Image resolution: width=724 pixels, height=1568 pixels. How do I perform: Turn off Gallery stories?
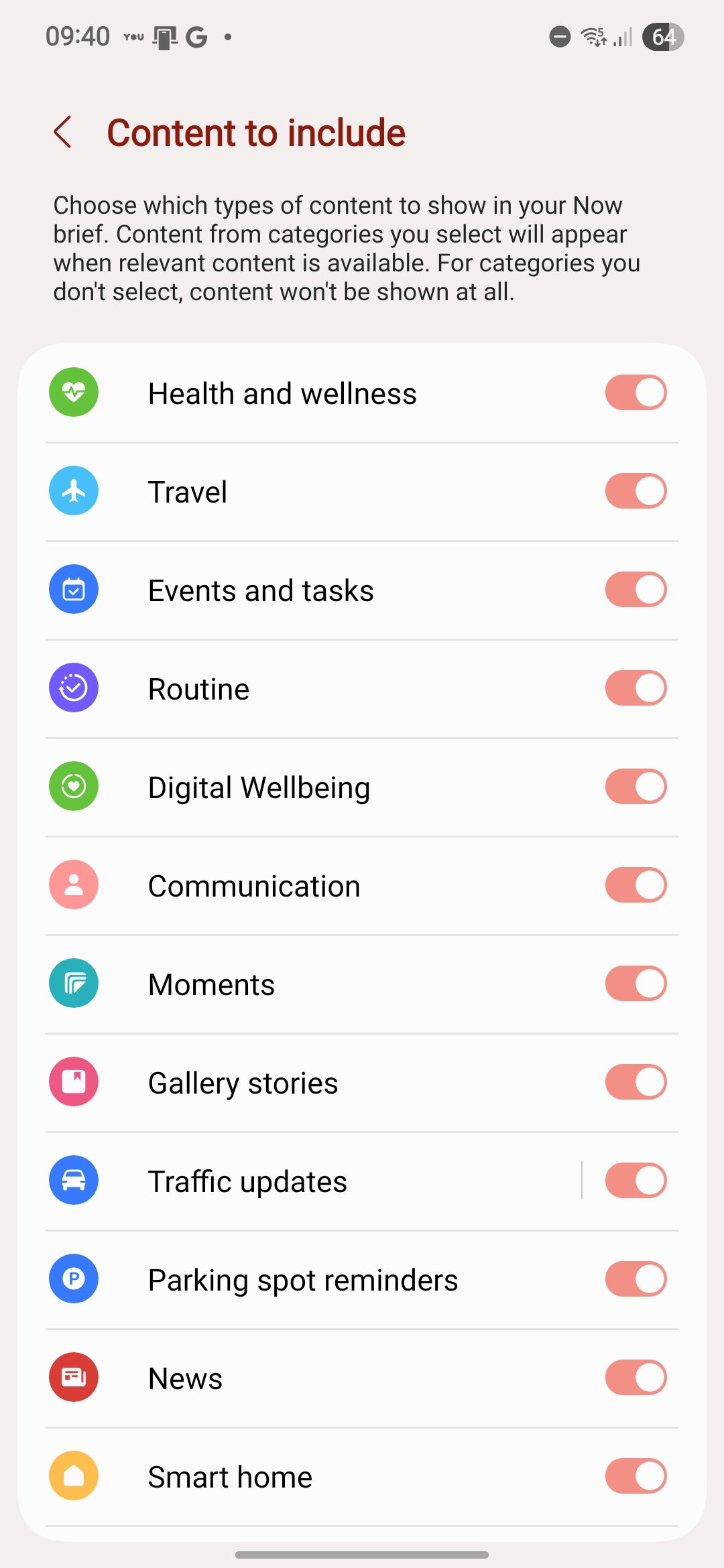[x=636, y=1082]
